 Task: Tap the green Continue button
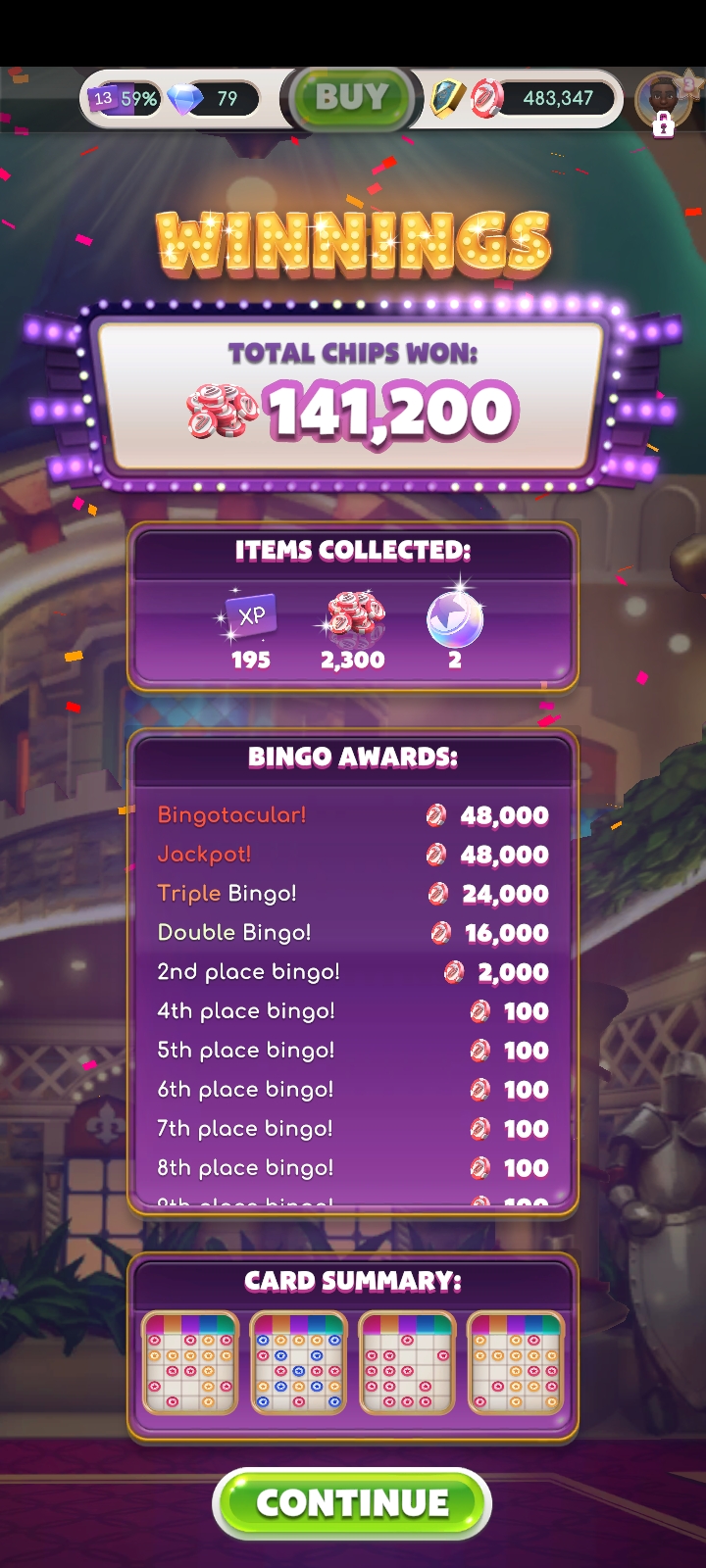(352, 1503)
